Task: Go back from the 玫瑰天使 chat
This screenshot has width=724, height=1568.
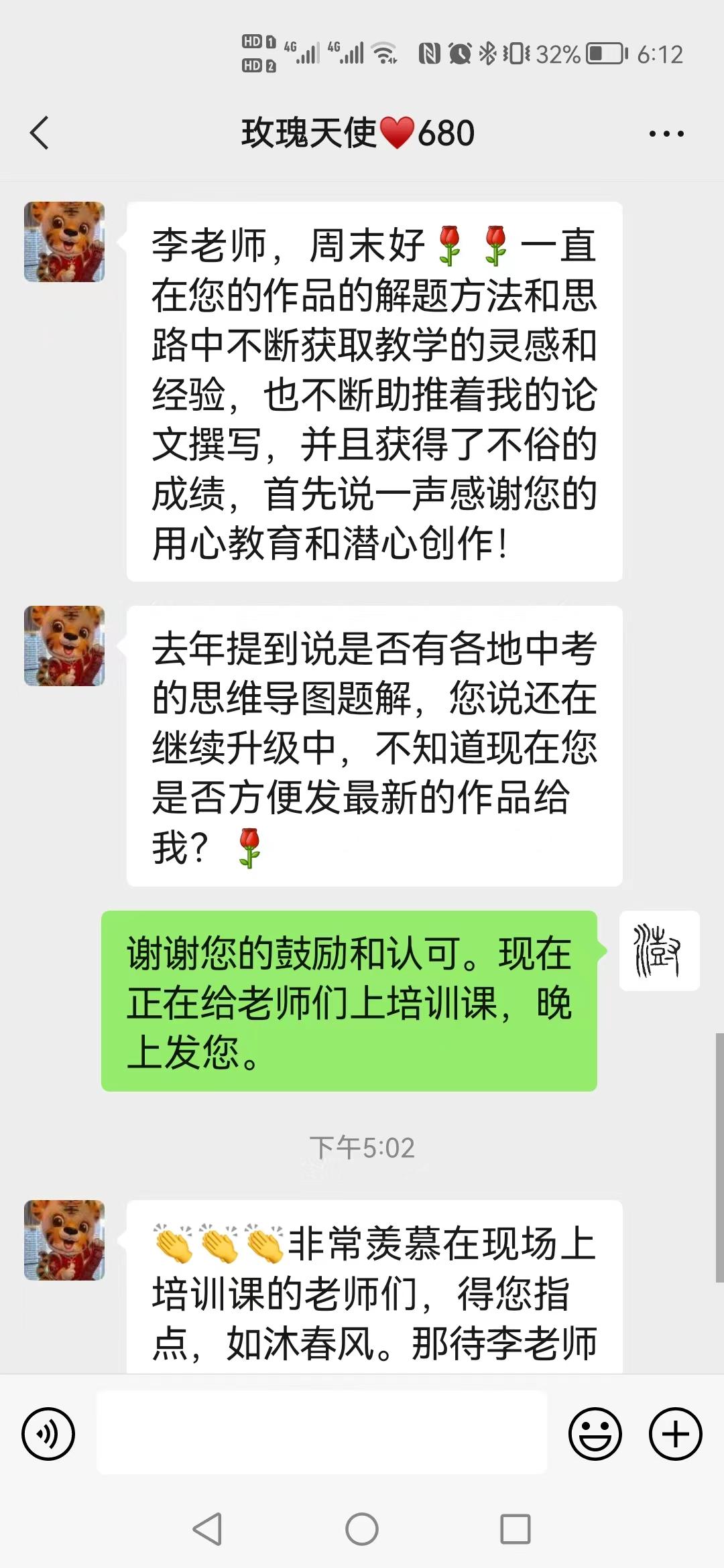Action: coord(40,133)
